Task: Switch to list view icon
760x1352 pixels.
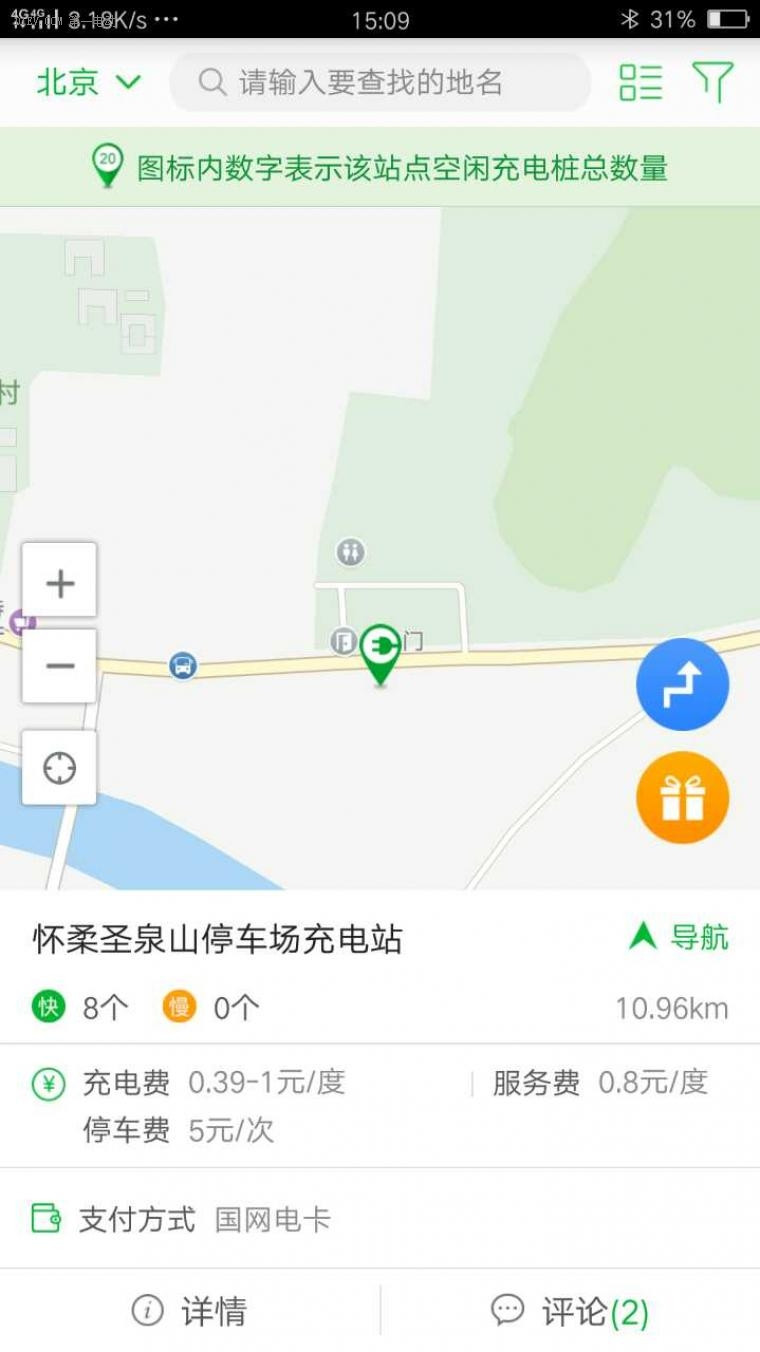Action: point(641,82)
